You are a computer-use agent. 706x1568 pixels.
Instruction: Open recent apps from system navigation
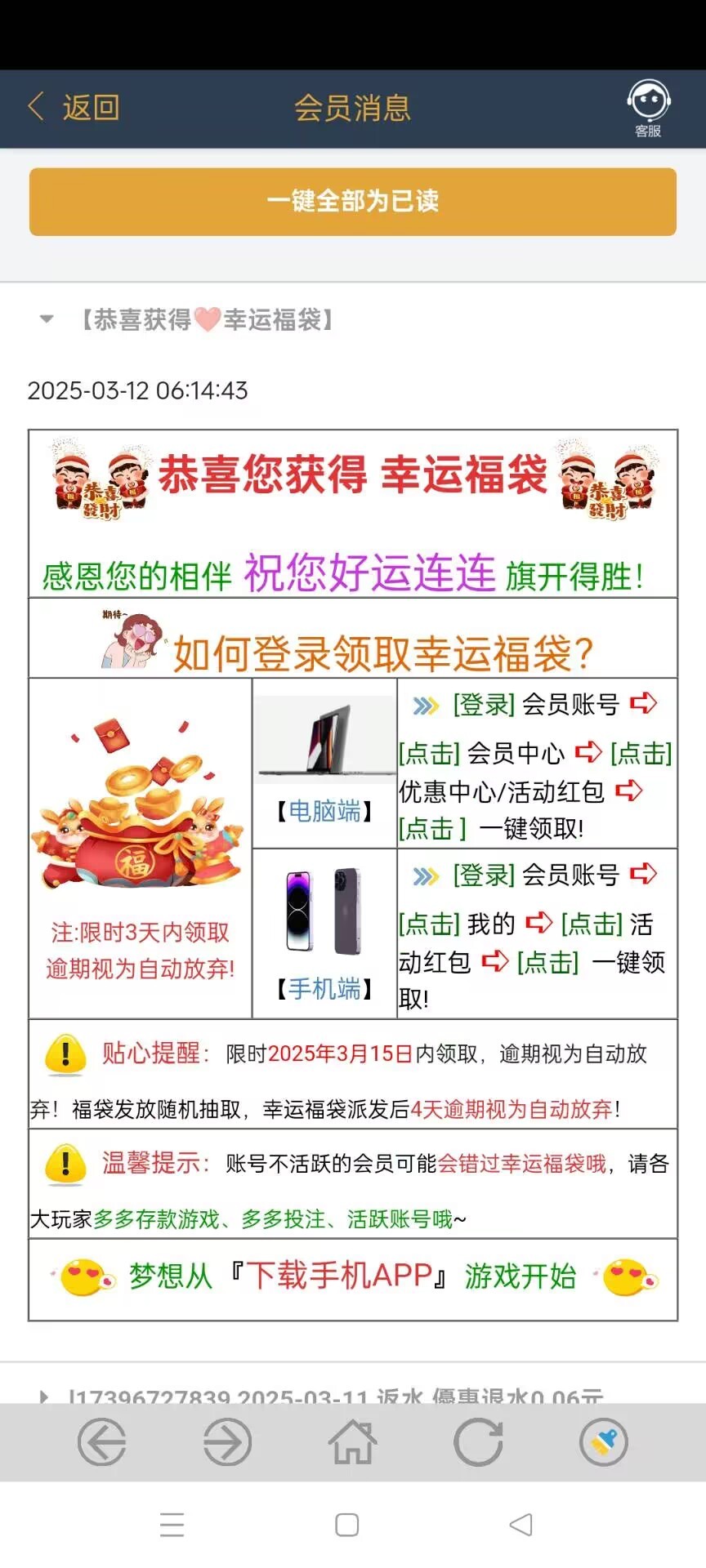pos(172,1525)
